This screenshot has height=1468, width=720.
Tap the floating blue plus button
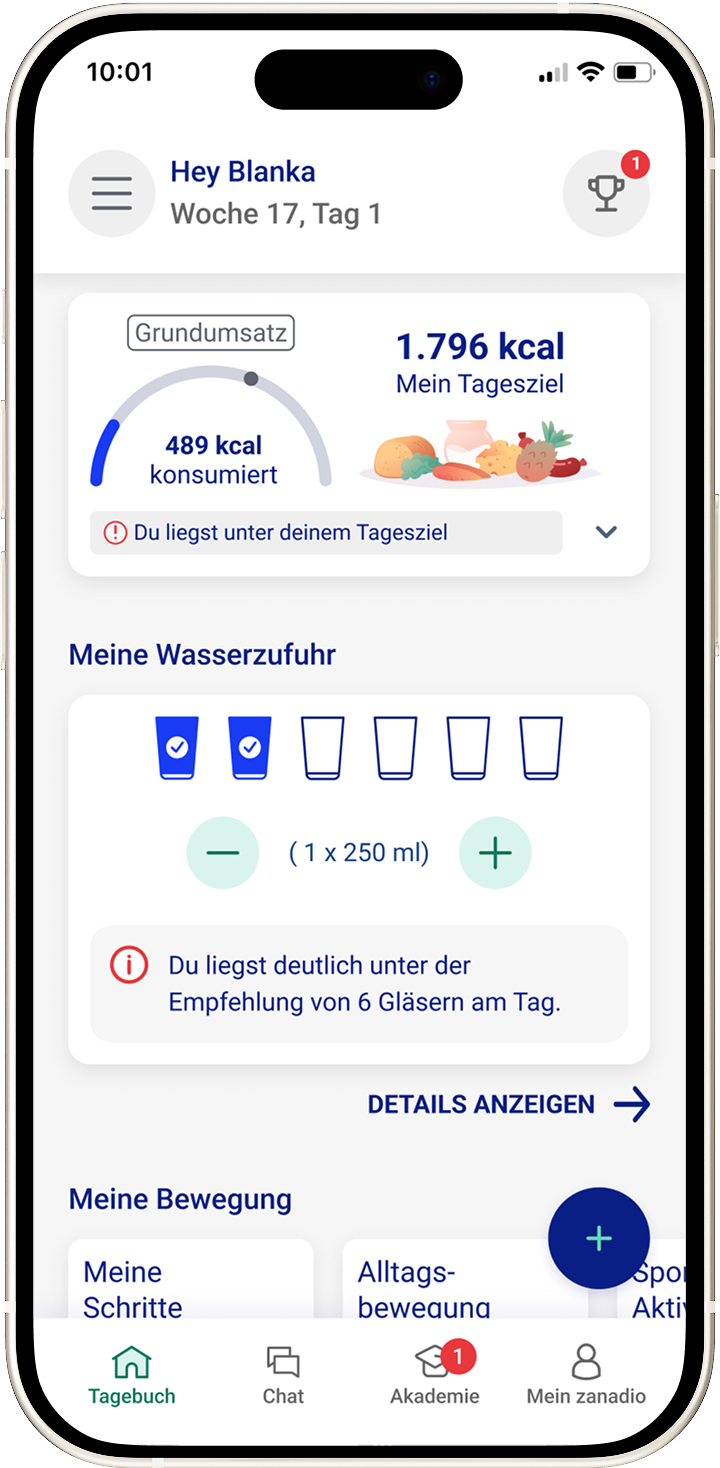pyautogui.click(x=599, y=1237)
